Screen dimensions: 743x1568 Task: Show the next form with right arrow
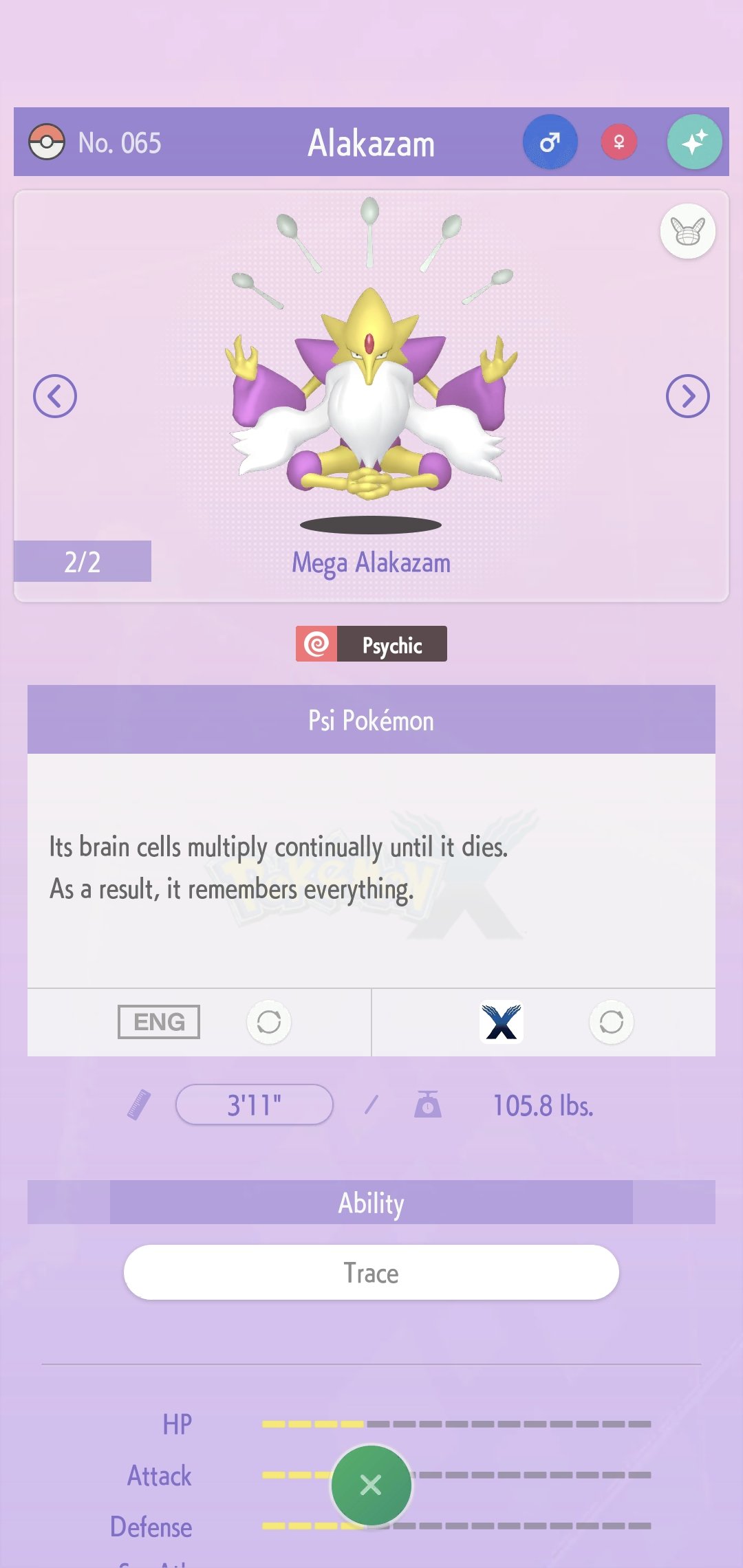[x=688, y=396]
